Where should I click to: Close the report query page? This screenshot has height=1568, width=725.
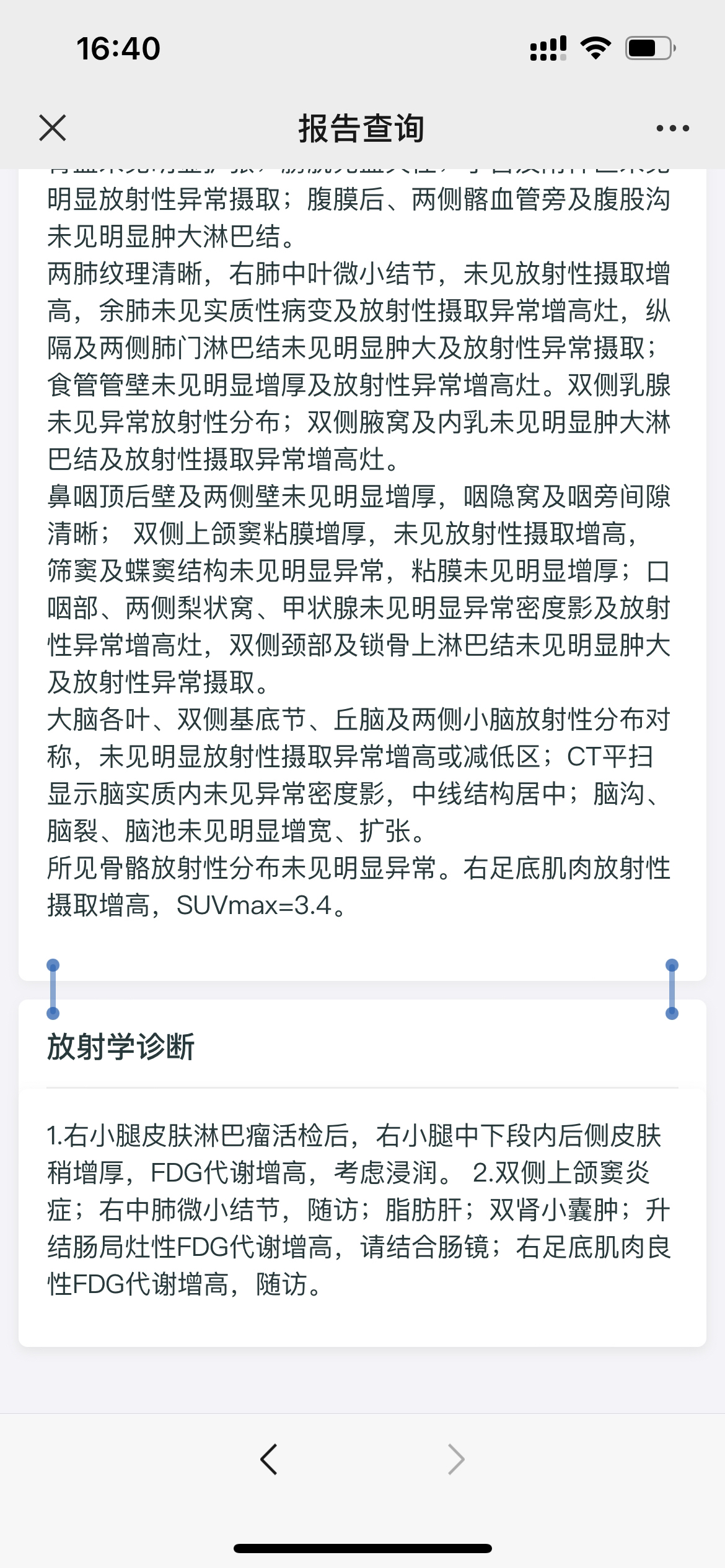coord(53,128)
